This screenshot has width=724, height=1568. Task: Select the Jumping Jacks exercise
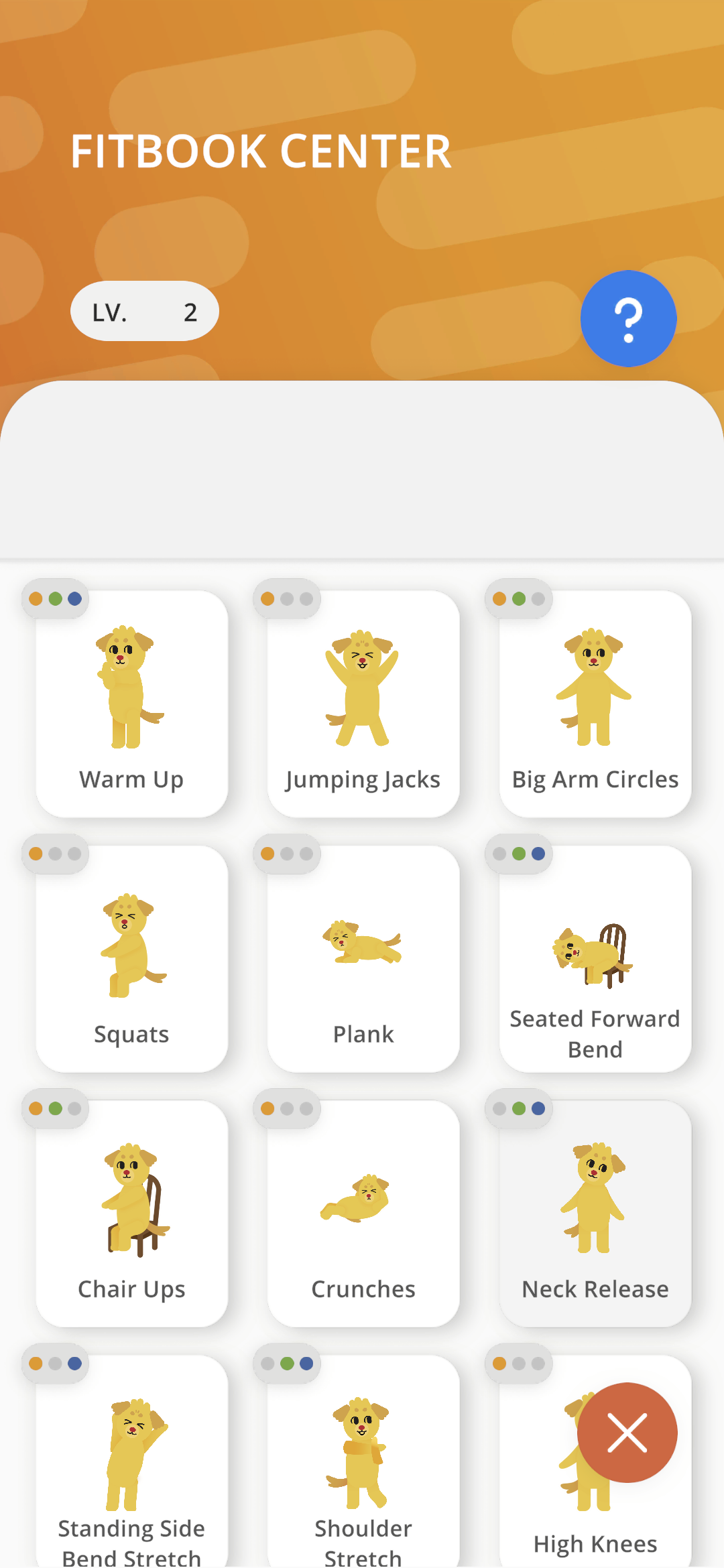point(363,704)
